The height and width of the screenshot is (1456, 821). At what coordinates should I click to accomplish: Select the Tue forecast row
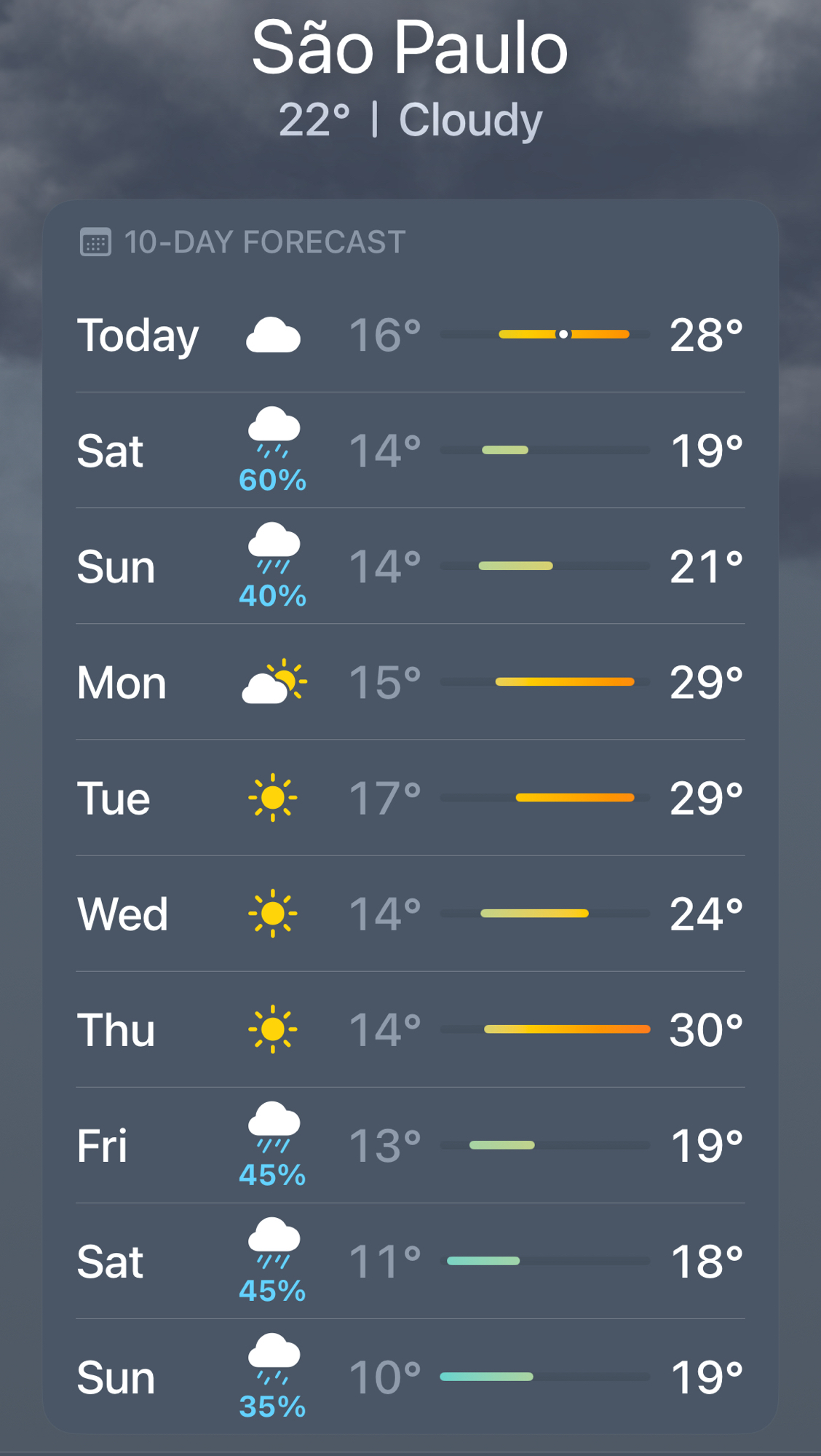410,798
